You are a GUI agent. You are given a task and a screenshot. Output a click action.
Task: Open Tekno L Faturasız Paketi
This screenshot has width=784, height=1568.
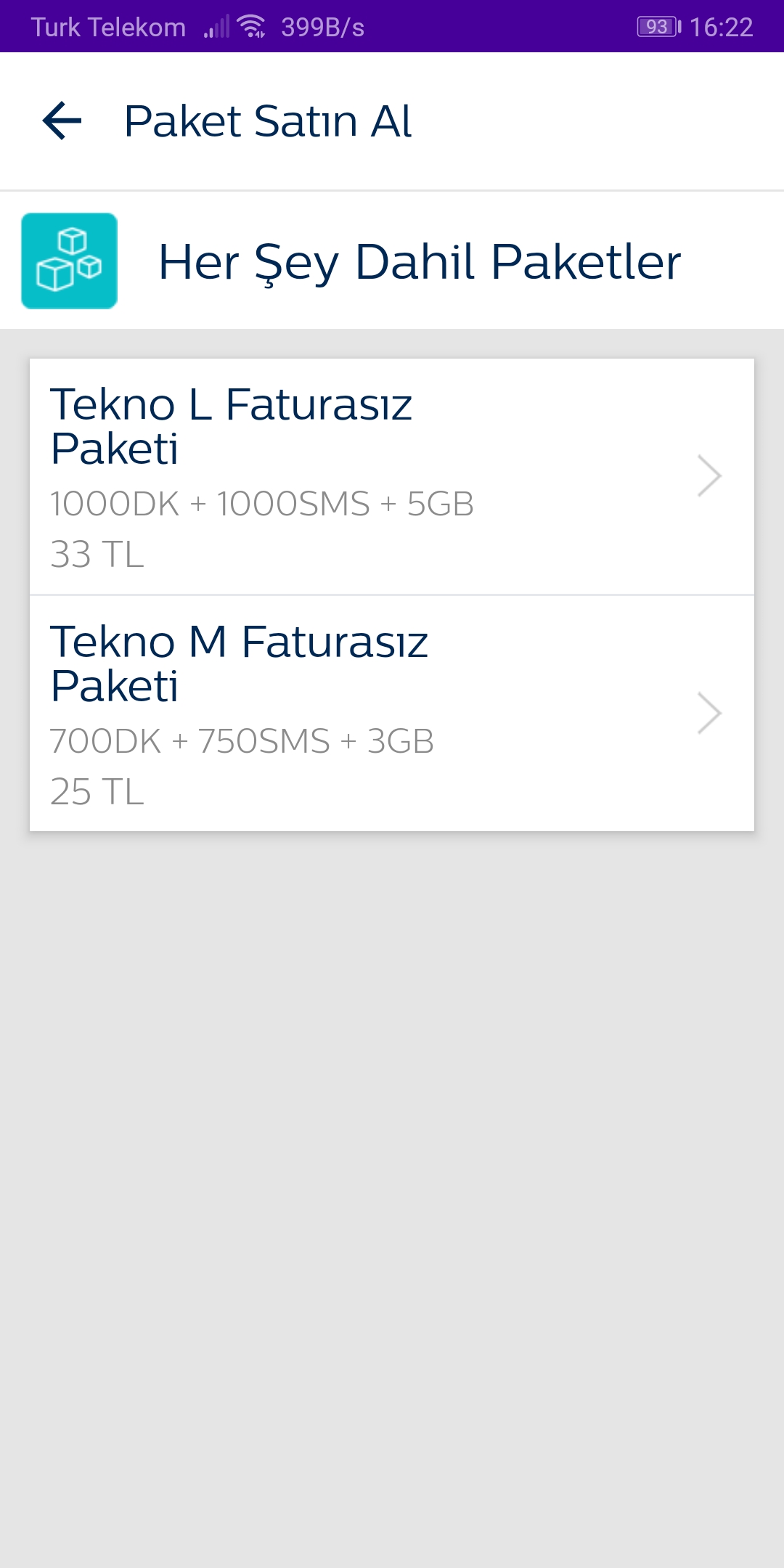coord(392,476)
